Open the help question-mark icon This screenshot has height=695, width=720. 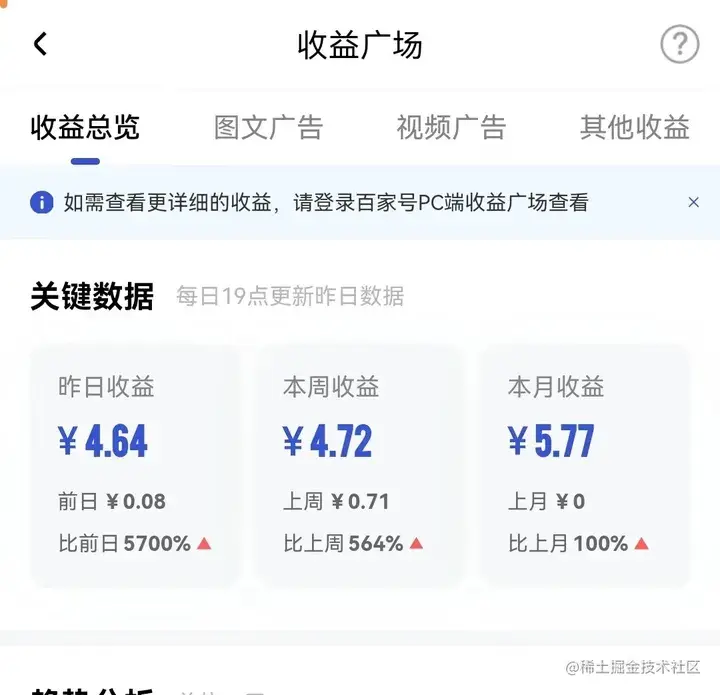(680, 45)
